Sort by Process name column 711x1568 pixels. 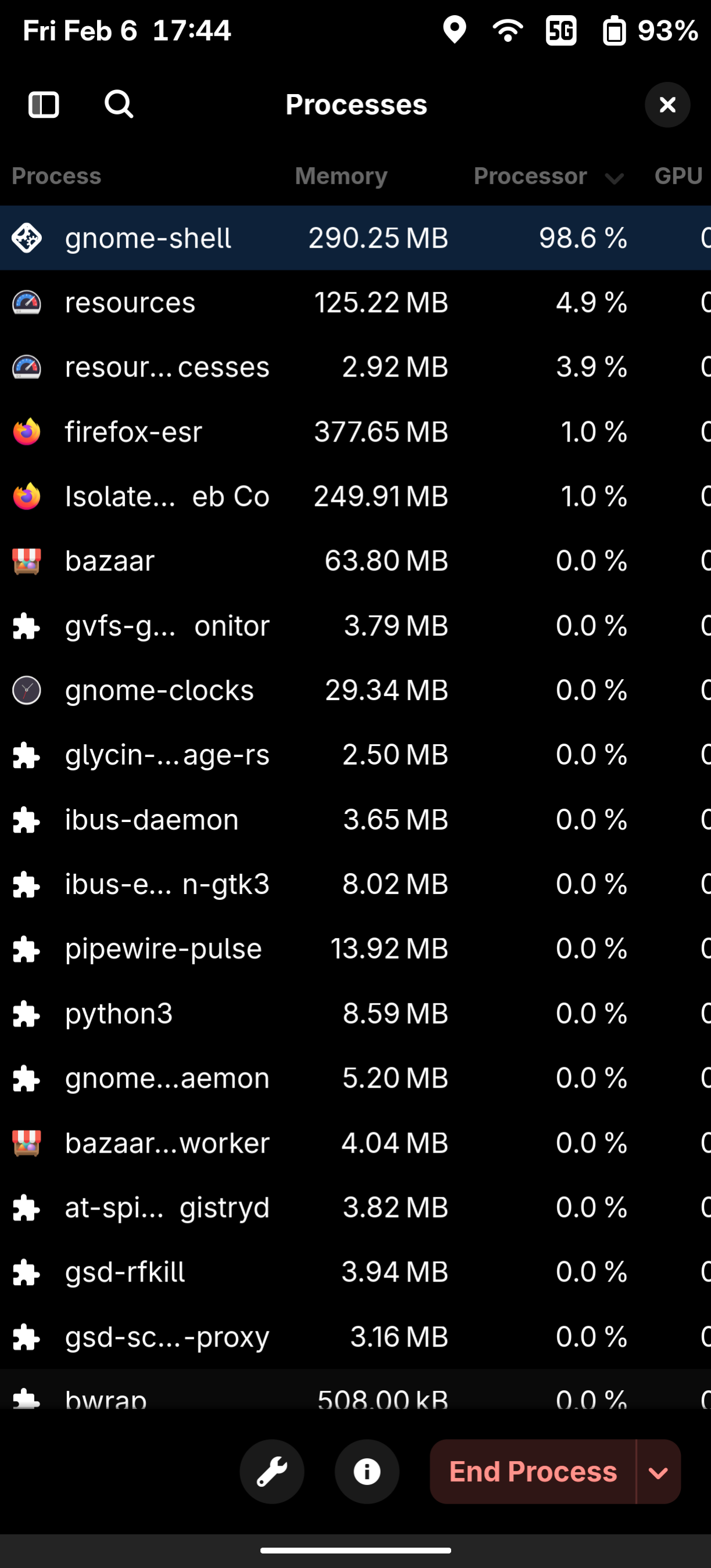coord(56,176)
